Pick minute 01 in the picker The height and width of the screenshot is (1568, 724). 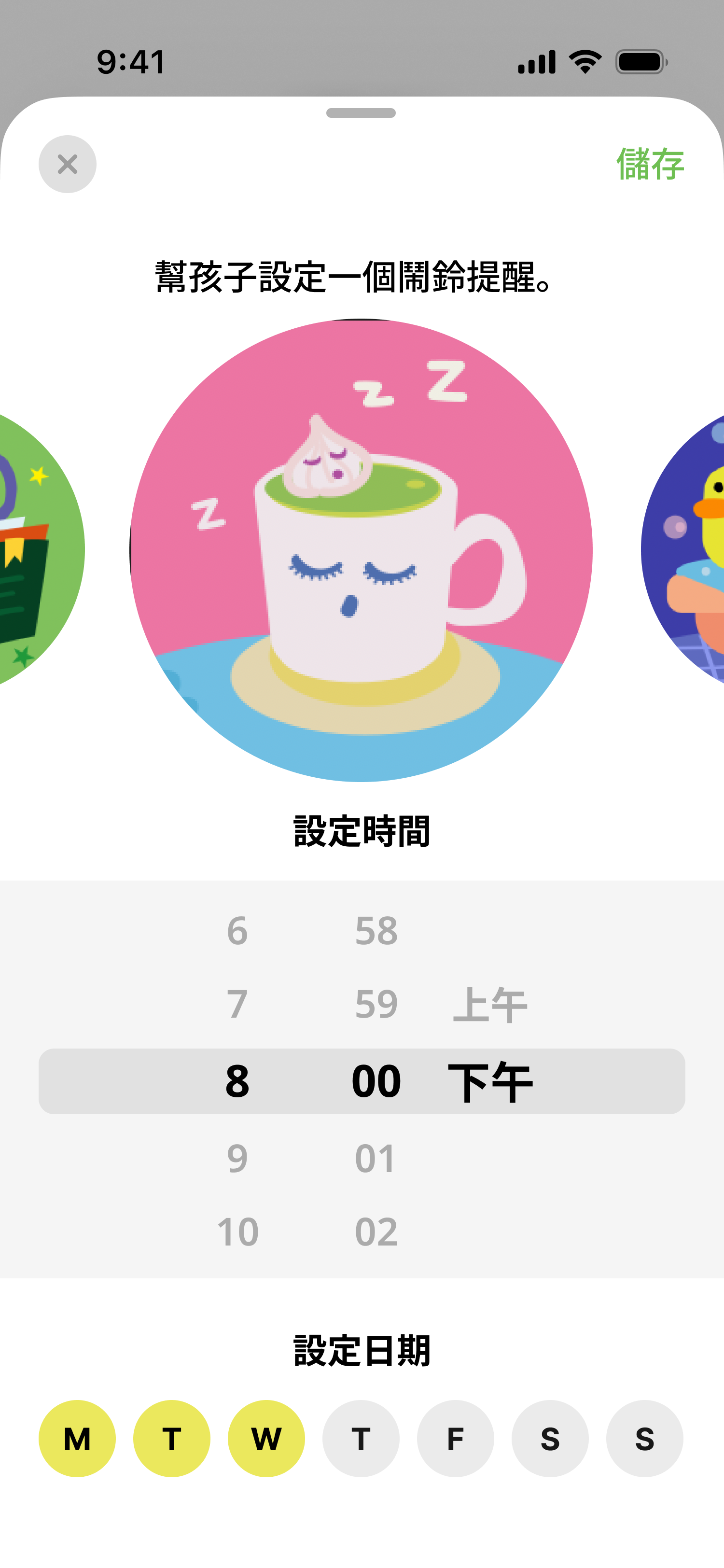coord(376,1158)
